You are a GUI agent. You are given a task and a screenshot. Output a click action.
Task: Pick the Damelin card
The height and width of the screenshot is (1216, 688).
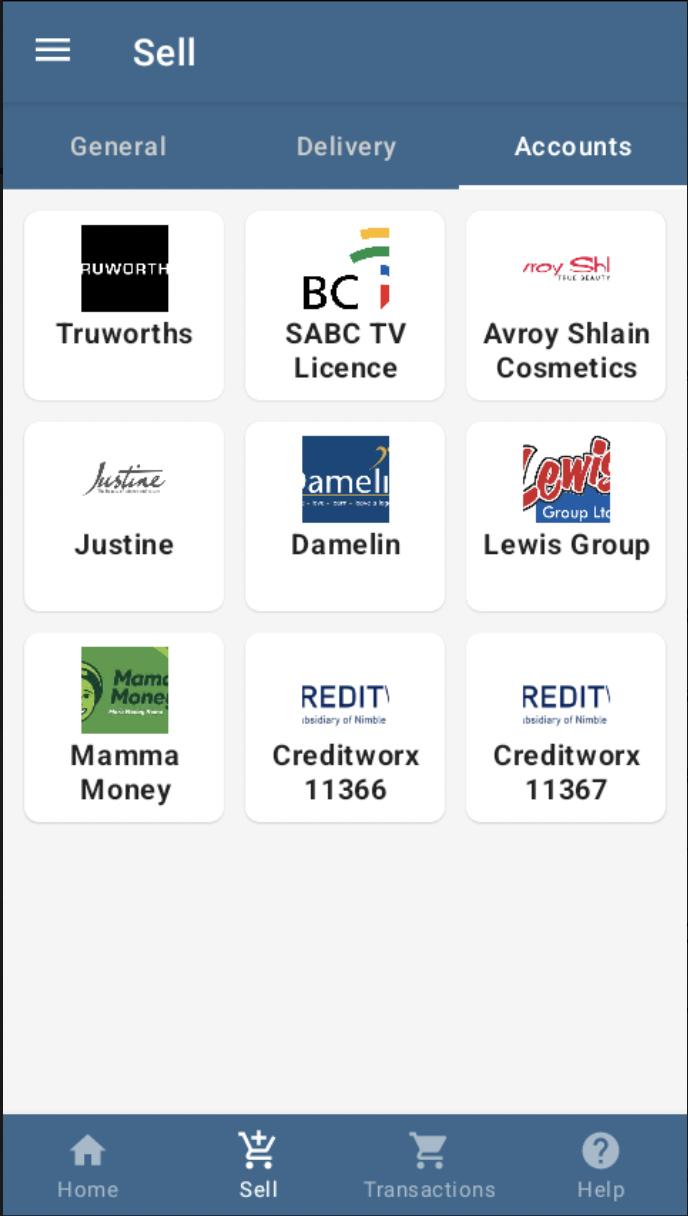click(345, 516)
